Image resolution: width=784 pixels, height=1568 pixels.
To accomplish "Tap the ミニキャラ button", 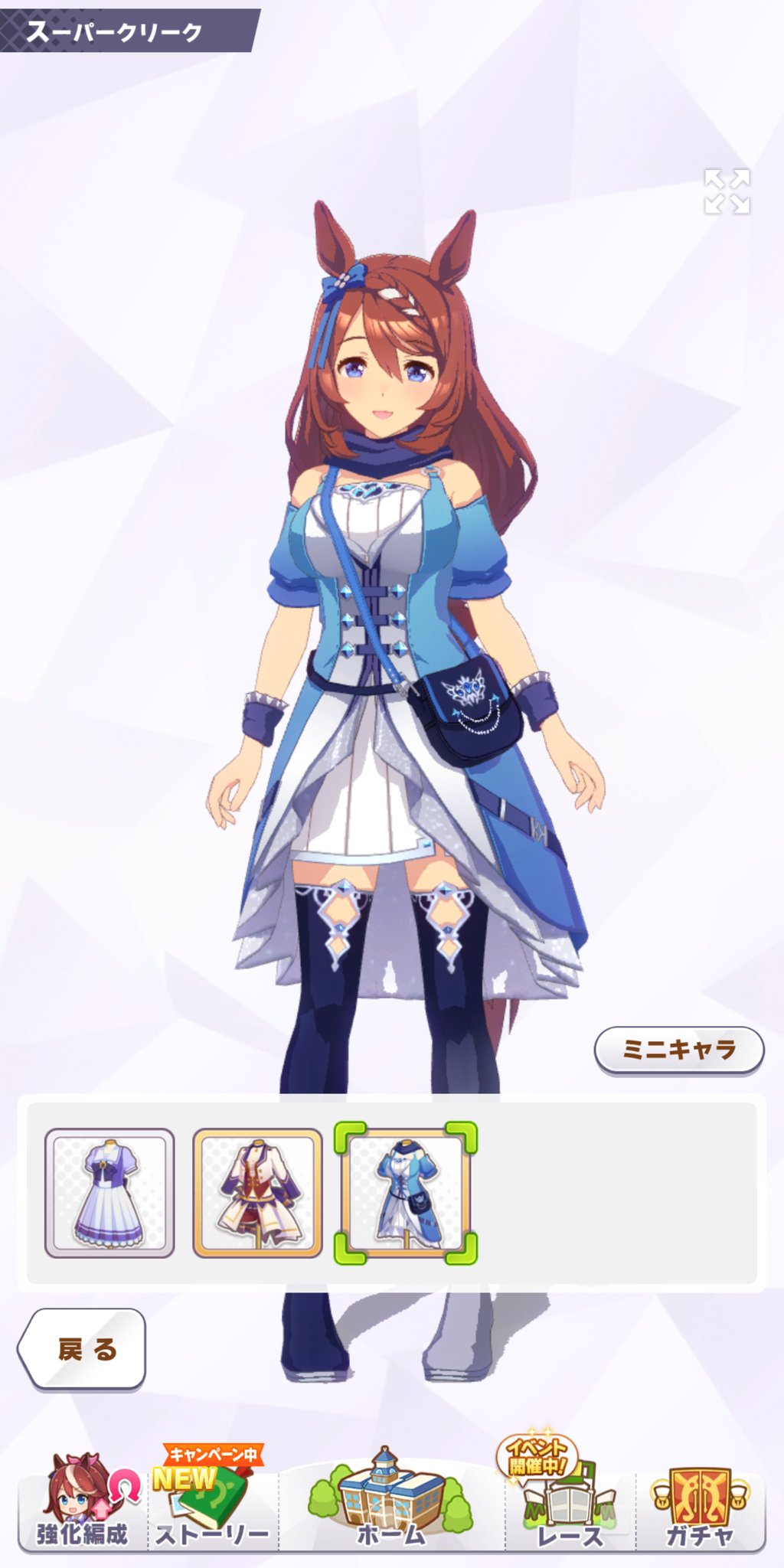I will (679, 1050).
